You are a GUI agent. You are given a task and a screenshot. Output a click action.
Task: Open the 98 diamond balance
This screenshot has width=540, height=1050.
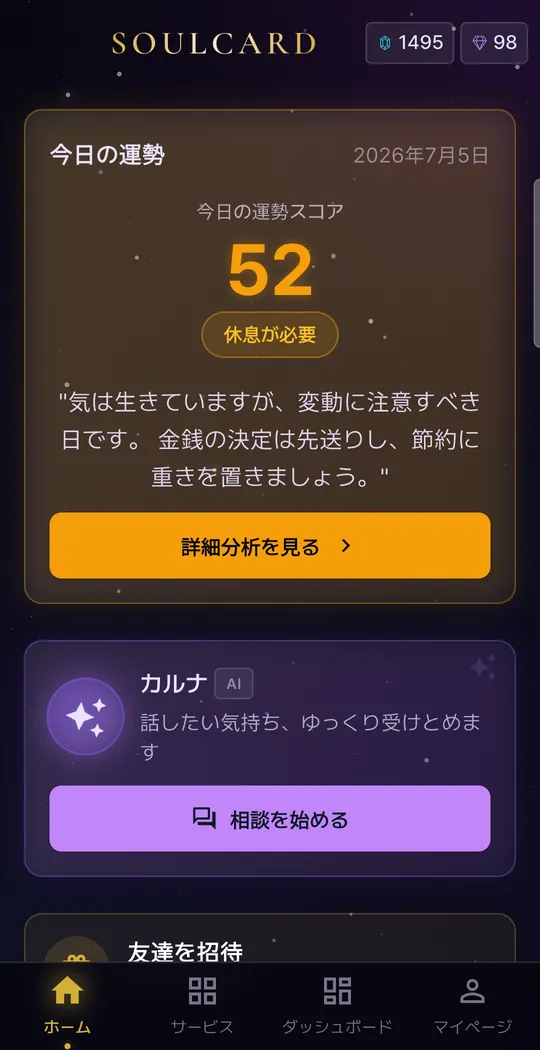pyautogui.click(x=494, y=43)
